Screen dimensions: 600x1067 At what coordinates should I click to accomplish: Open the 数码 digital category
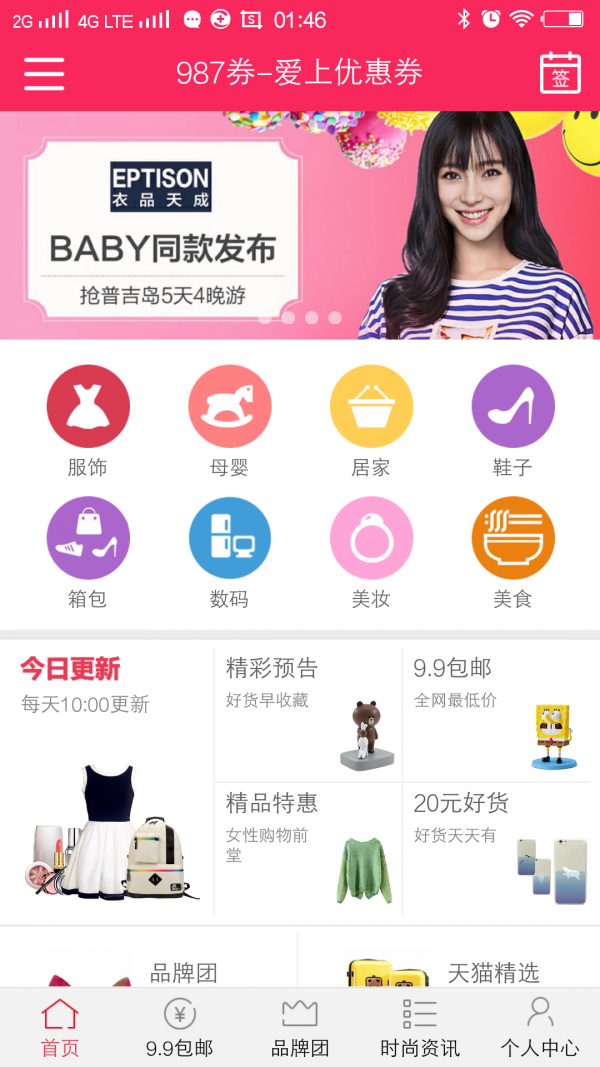point(229,553)
